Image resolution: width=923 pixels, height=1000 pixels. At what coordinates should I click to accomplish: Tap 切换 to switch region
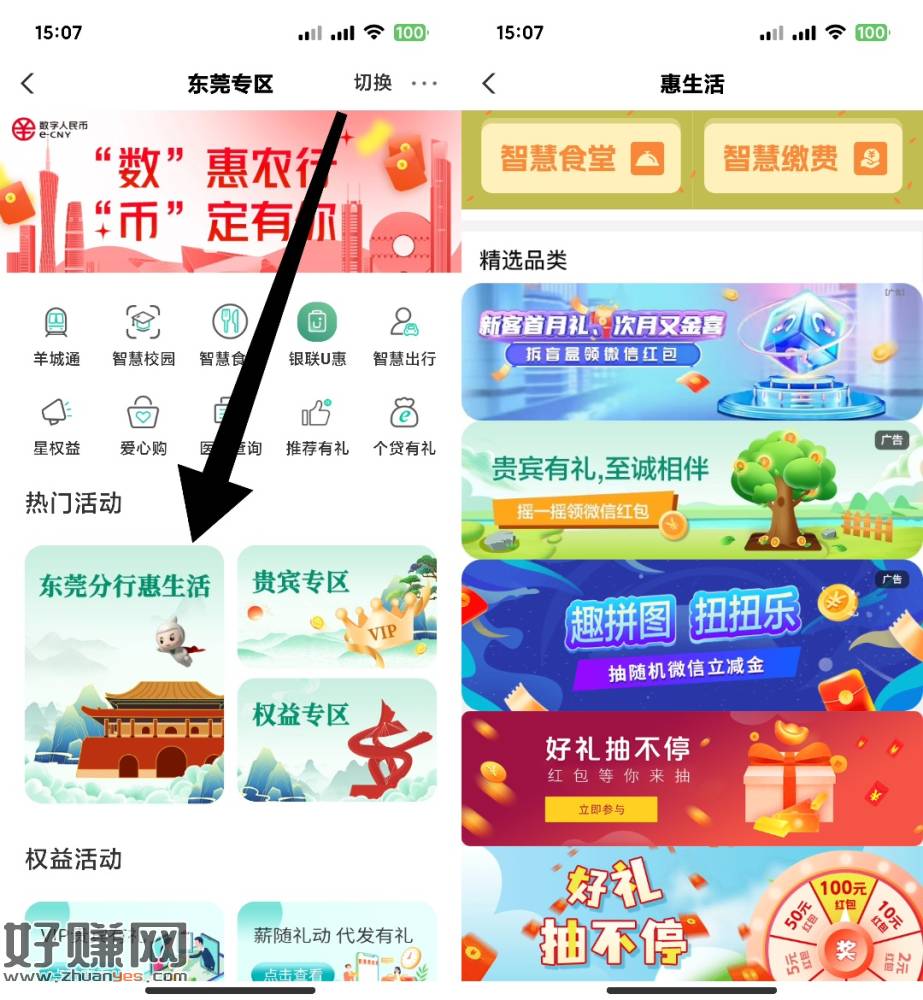(372, 83)
